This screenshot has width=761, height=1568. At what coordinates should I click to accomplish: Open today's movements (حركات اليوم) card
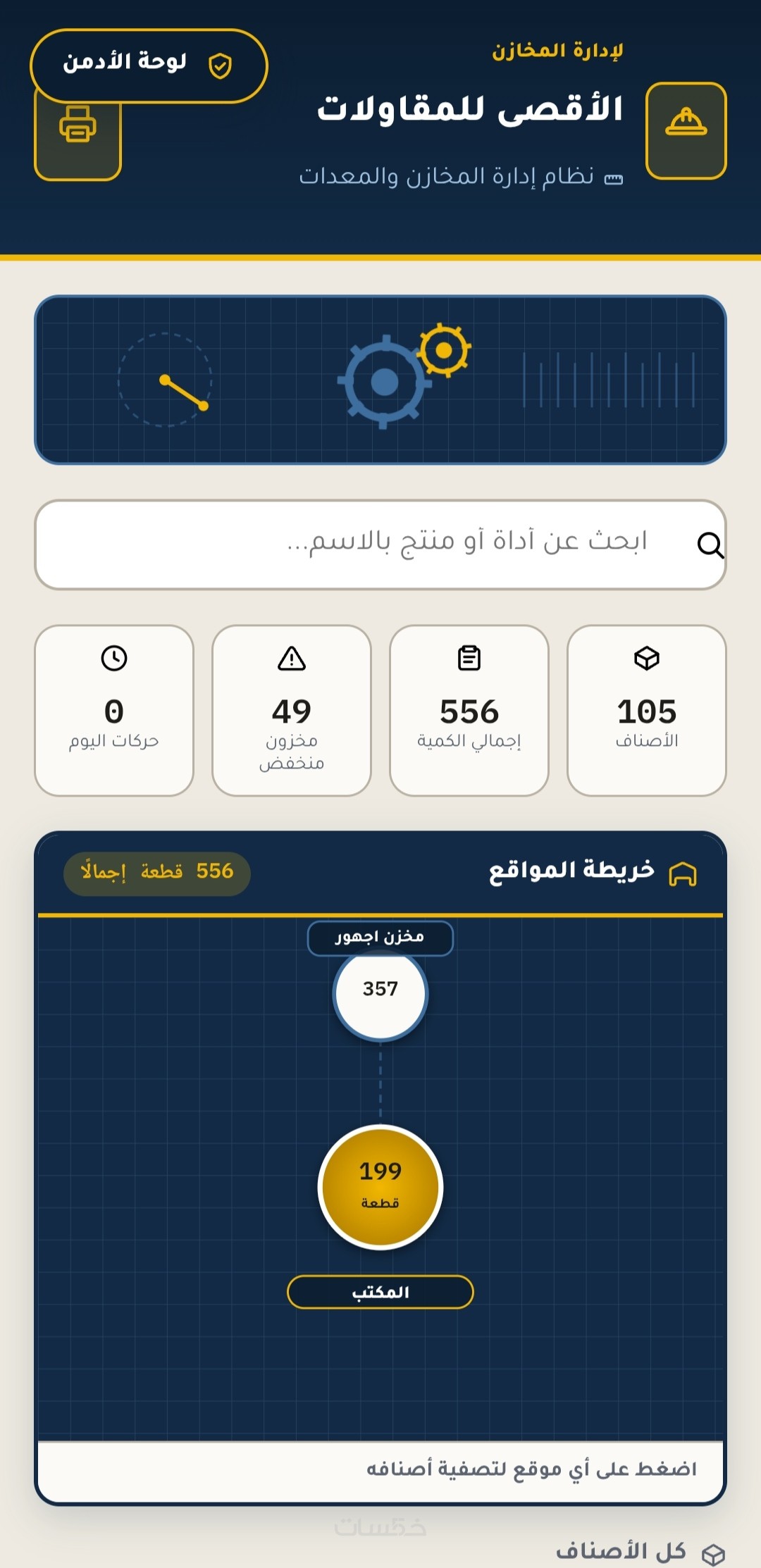coord(114,710)
